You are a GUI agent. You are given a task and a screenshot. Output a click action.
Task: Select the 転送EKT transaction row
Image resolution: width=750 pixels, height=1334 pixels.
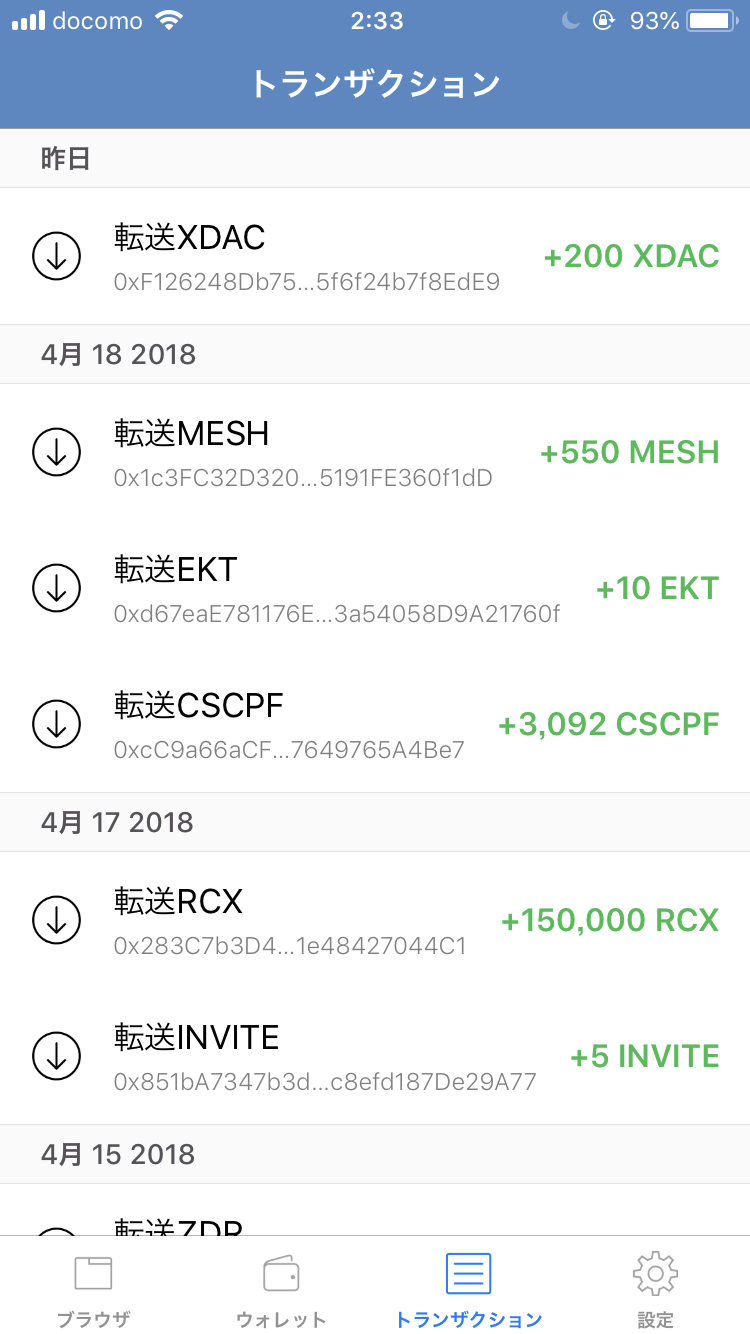click(375, 588)
